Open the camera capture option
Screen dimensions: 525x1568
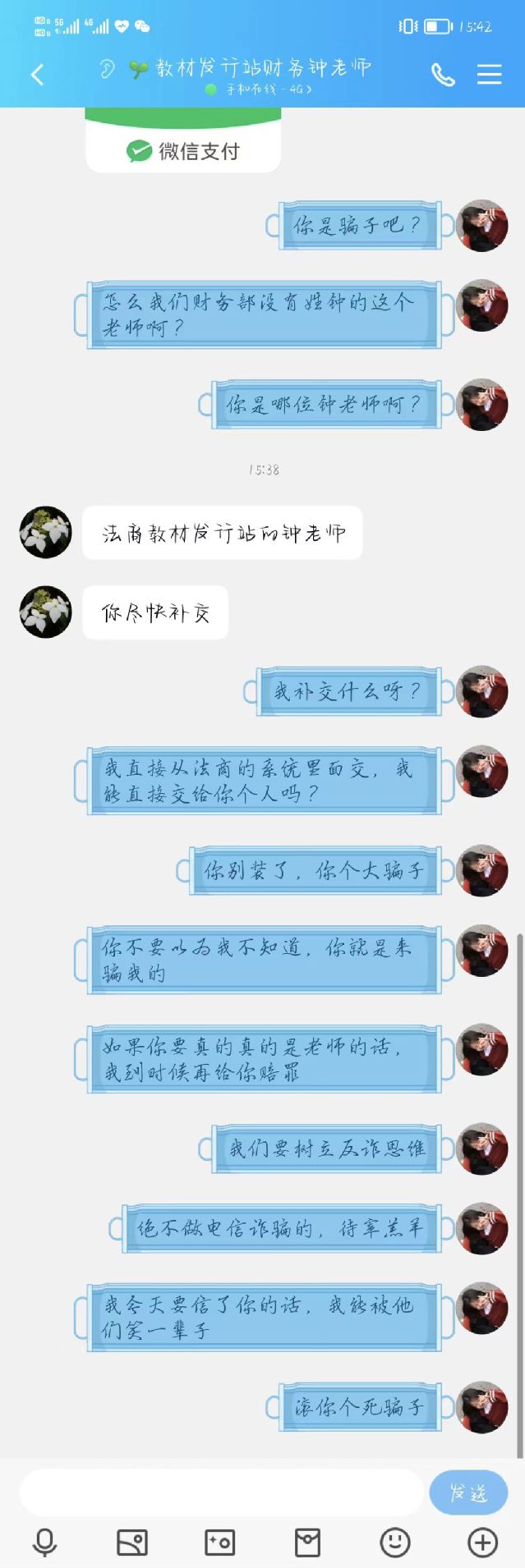coord(219,1543)
